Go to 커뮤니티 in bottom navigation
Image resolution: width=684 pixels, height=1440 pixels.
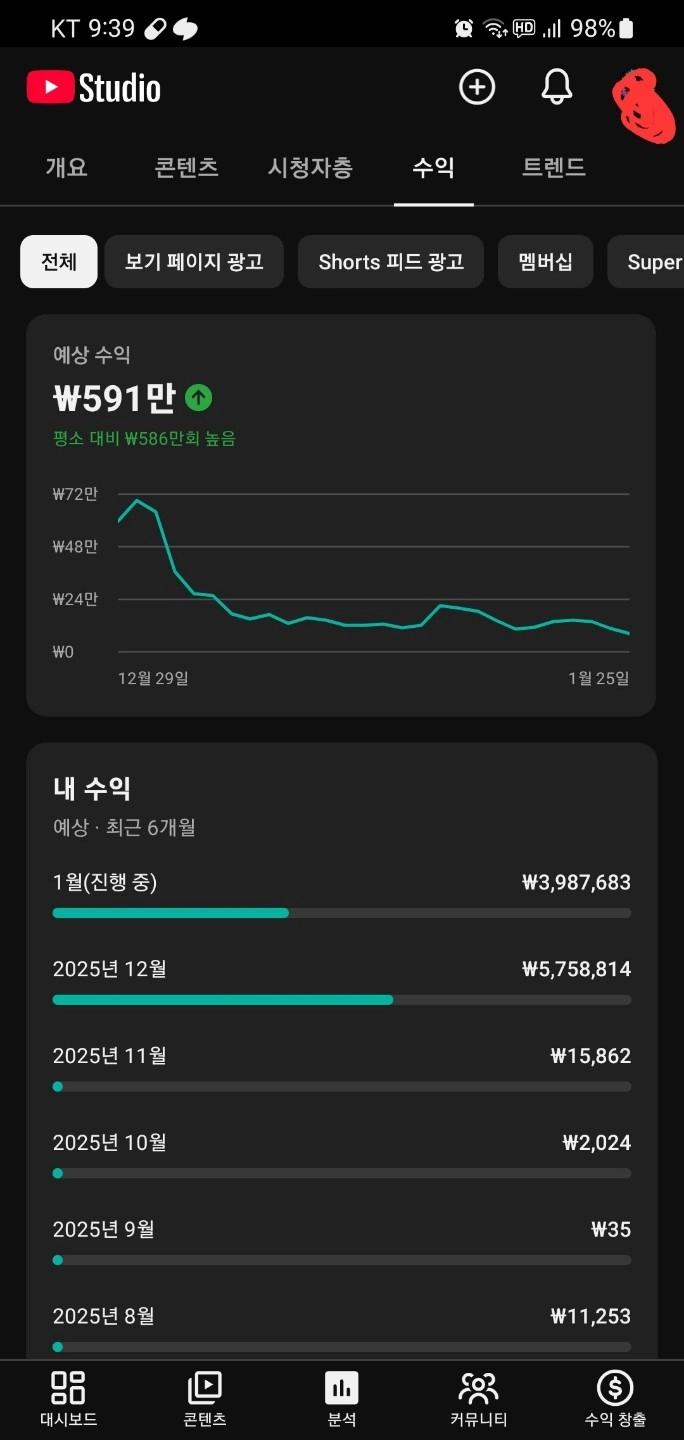coord(478,1399)
